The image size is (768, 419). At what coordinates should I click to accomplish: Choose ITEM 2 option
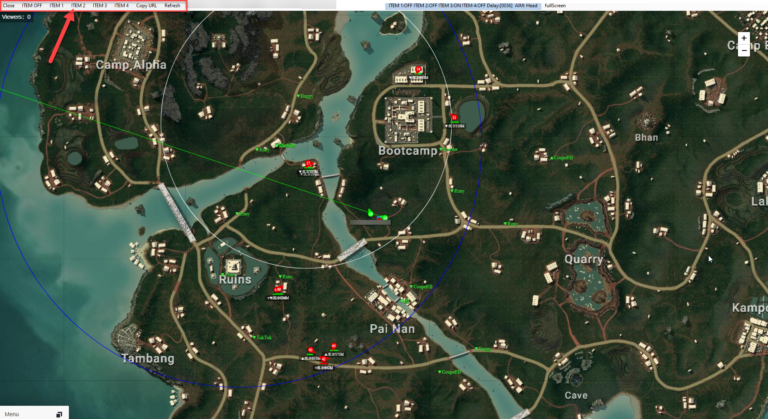tap(78, 5)
